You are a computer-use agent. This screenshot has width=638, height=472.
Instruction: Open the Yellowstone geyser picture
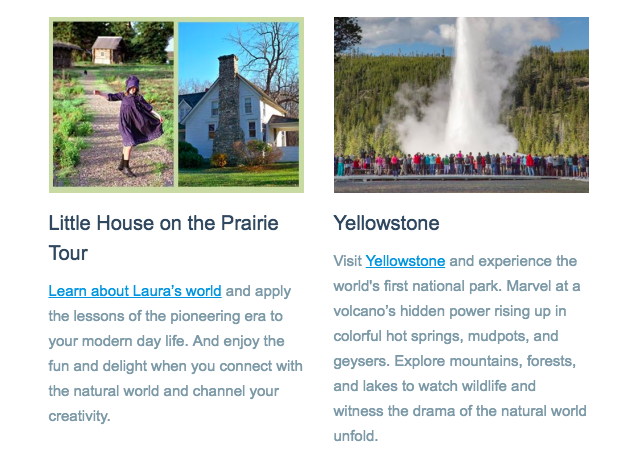461,104
